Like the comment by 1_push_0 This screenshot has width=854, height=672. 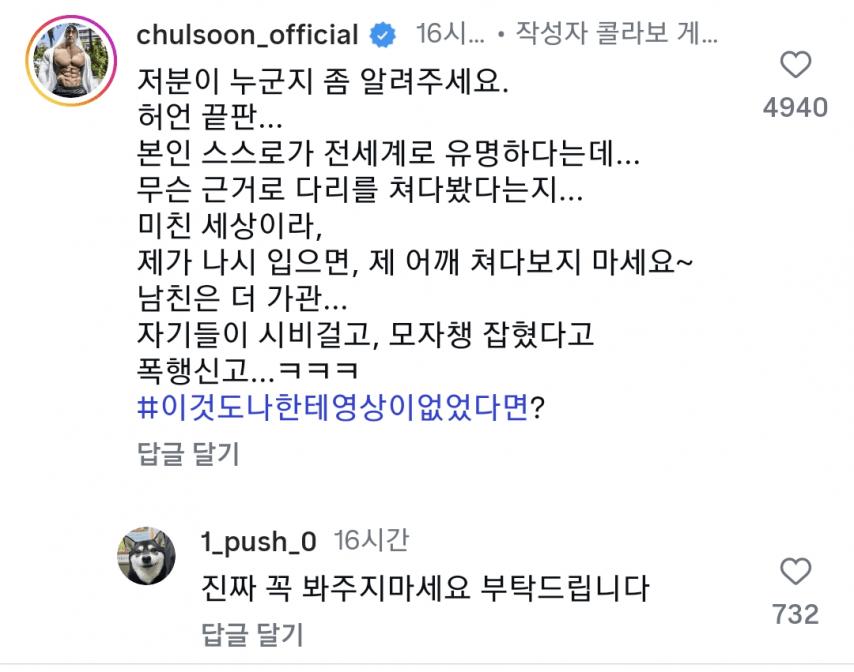[795, 573]
